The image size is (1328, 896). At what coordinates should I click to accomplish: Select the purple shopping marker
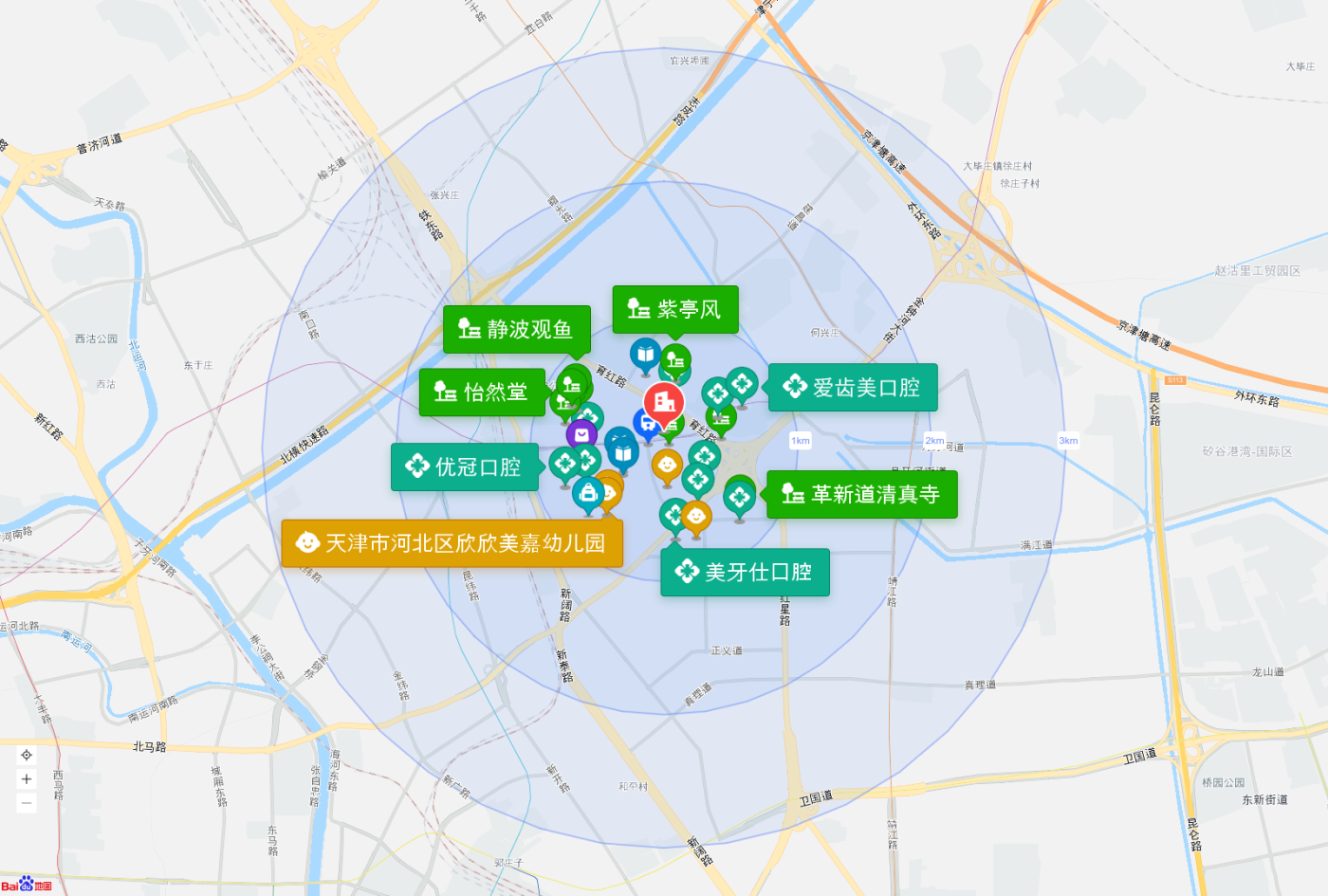click(x=581, y=434)
